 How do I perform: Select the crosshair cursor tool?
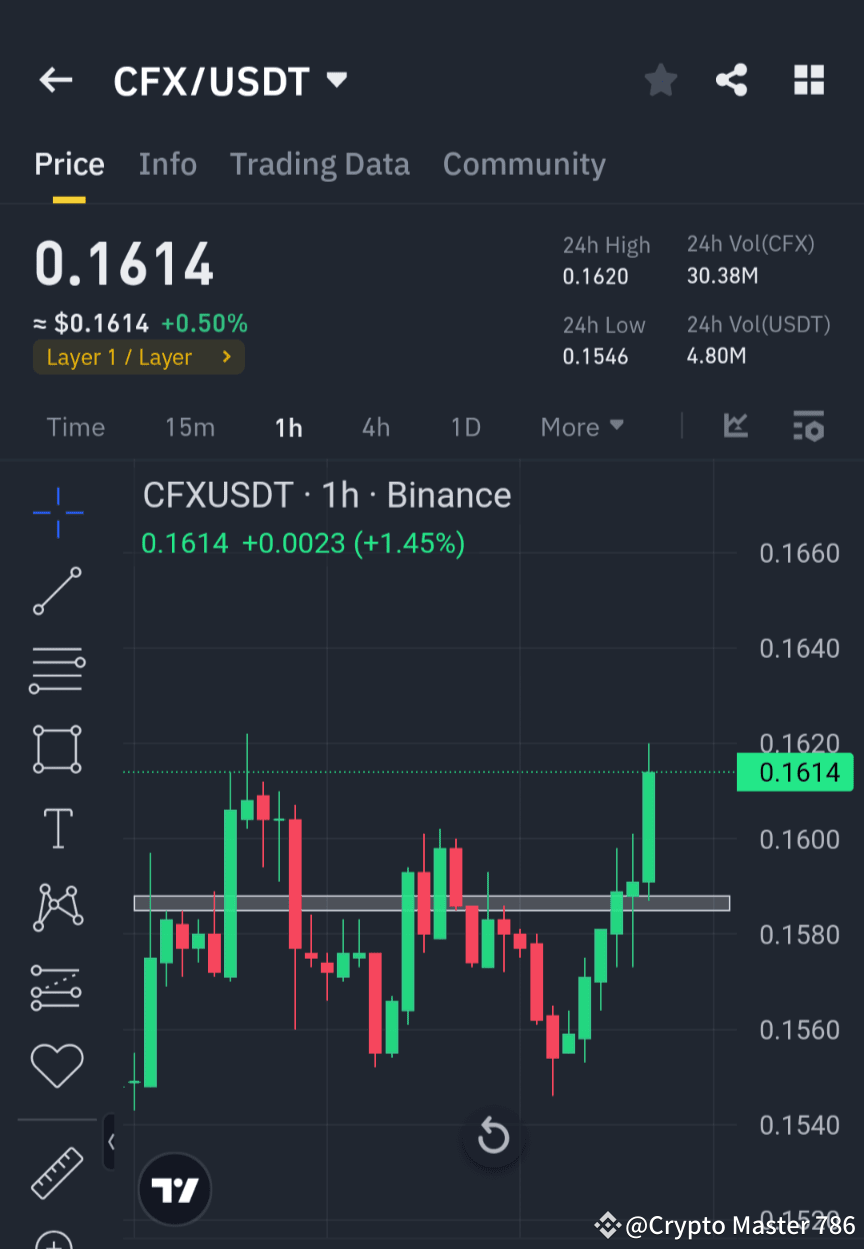point(57,512)
